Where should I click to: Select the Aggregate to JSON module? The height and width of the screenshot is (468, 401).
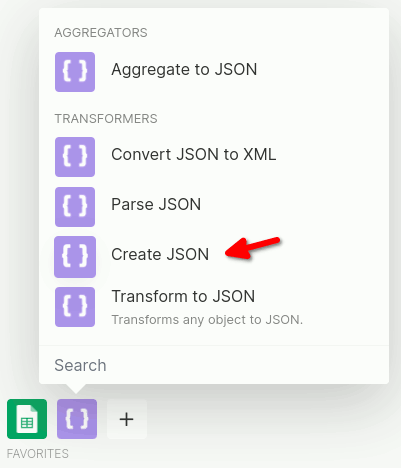tap(213, 72)
